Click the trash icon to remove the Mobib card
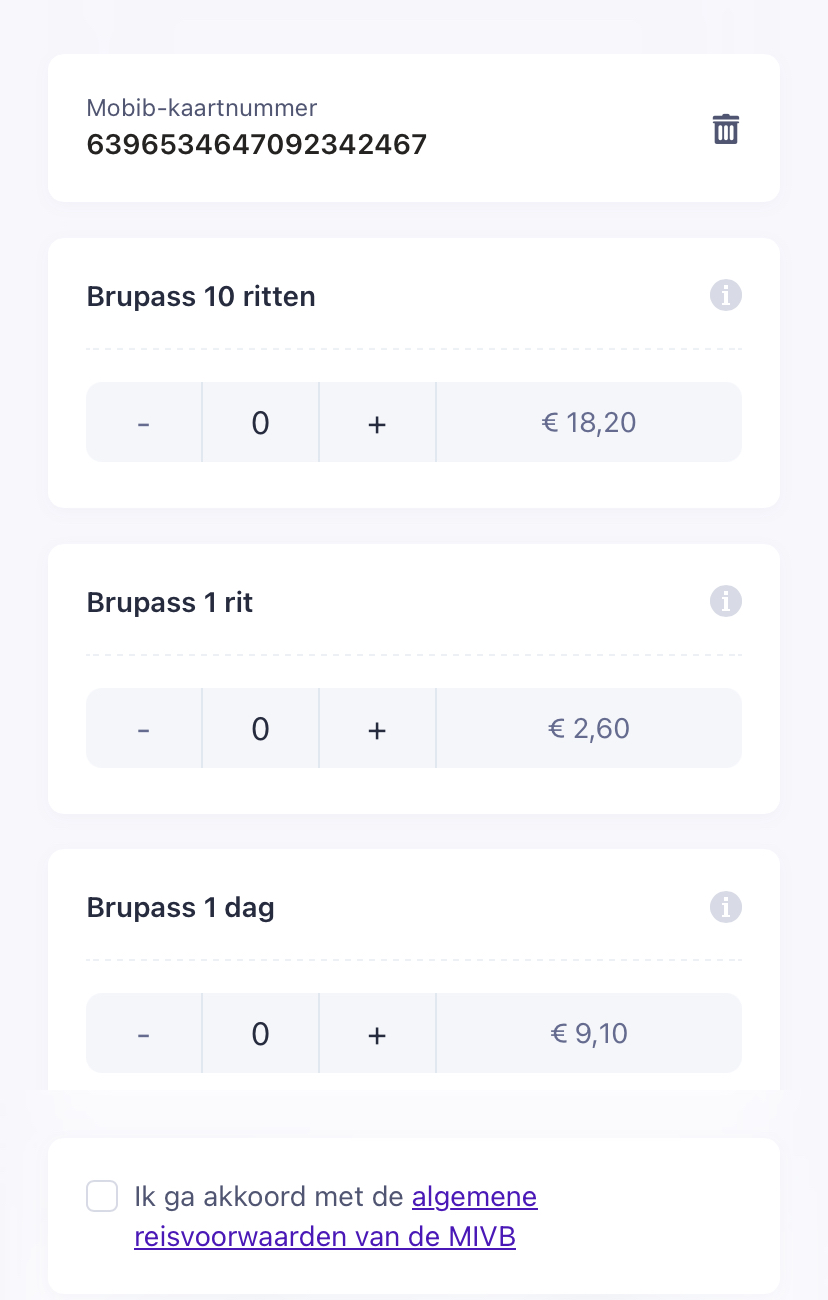Image resolution: width=828 pixels, height=1300 pixels. click(726, 128)
